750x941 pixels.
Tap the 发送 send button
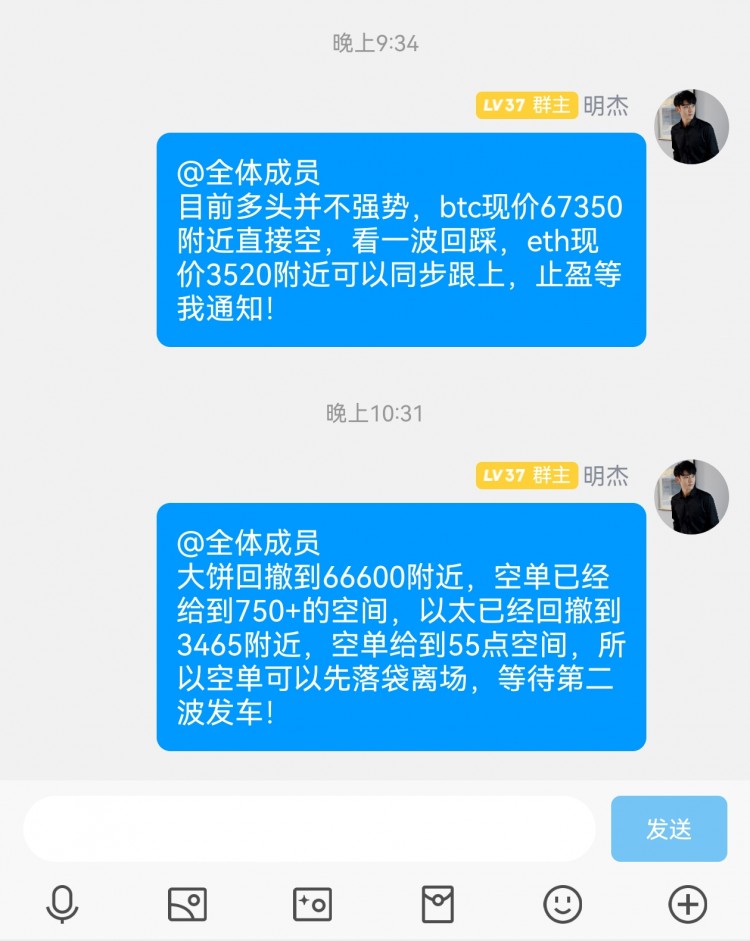pyautogui.click(x=669, y=829)
